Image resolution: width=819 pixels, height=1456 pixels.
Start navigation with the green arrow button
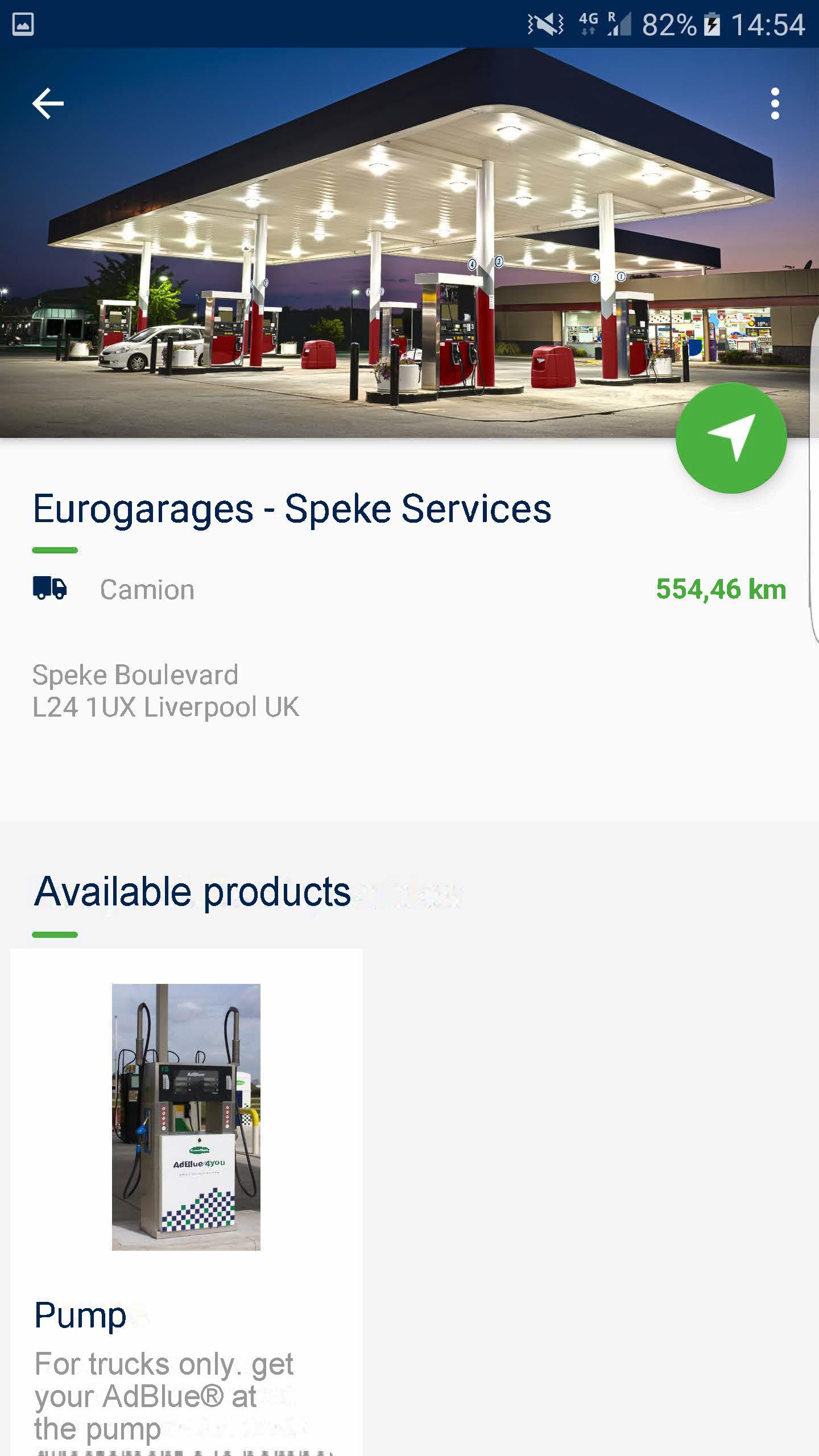pos(731,437)
